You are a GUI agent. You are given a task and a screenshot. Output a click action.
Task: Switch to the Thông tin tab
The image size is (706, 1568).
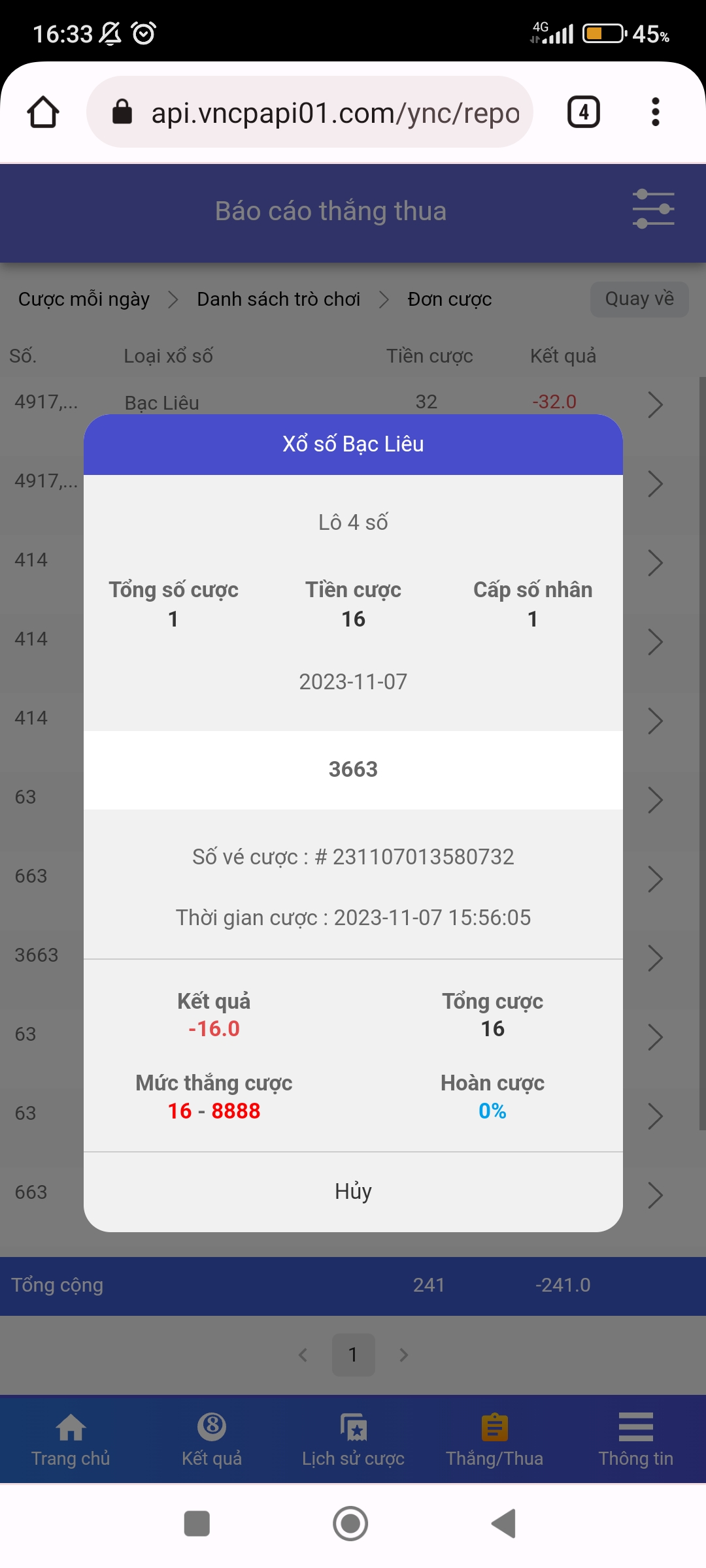(635, 1439)
